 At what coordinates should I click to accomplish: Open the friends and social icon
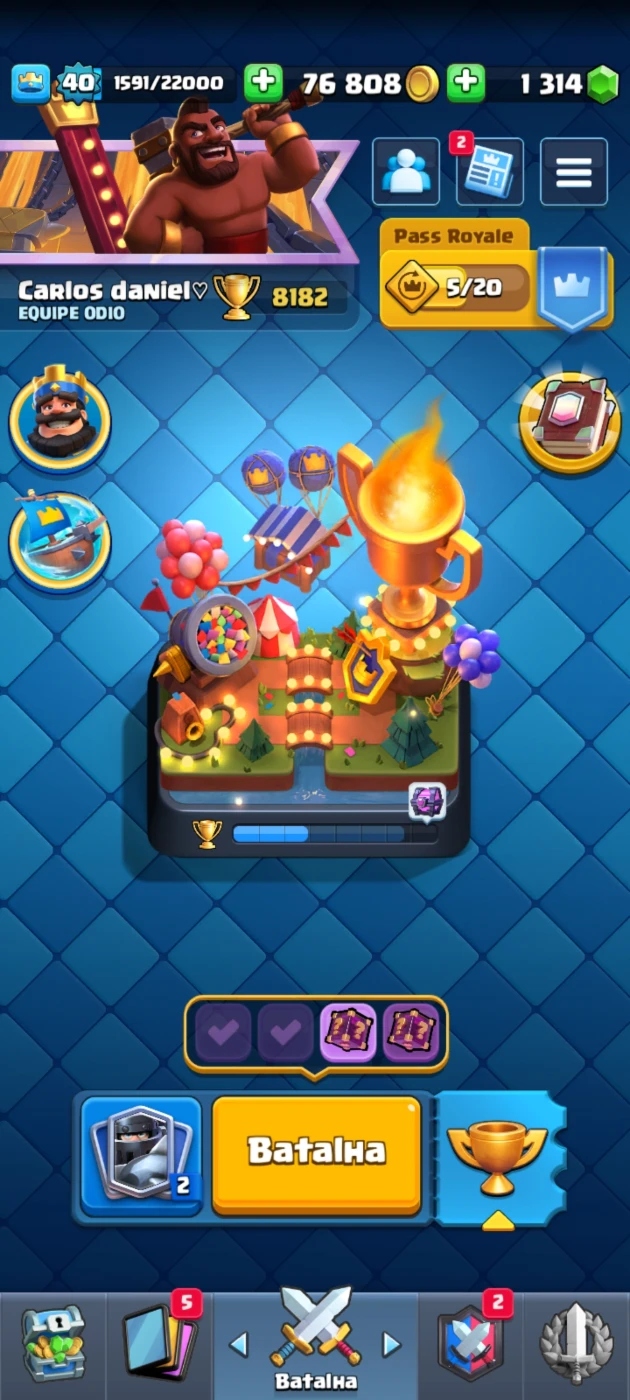point(406,172)
